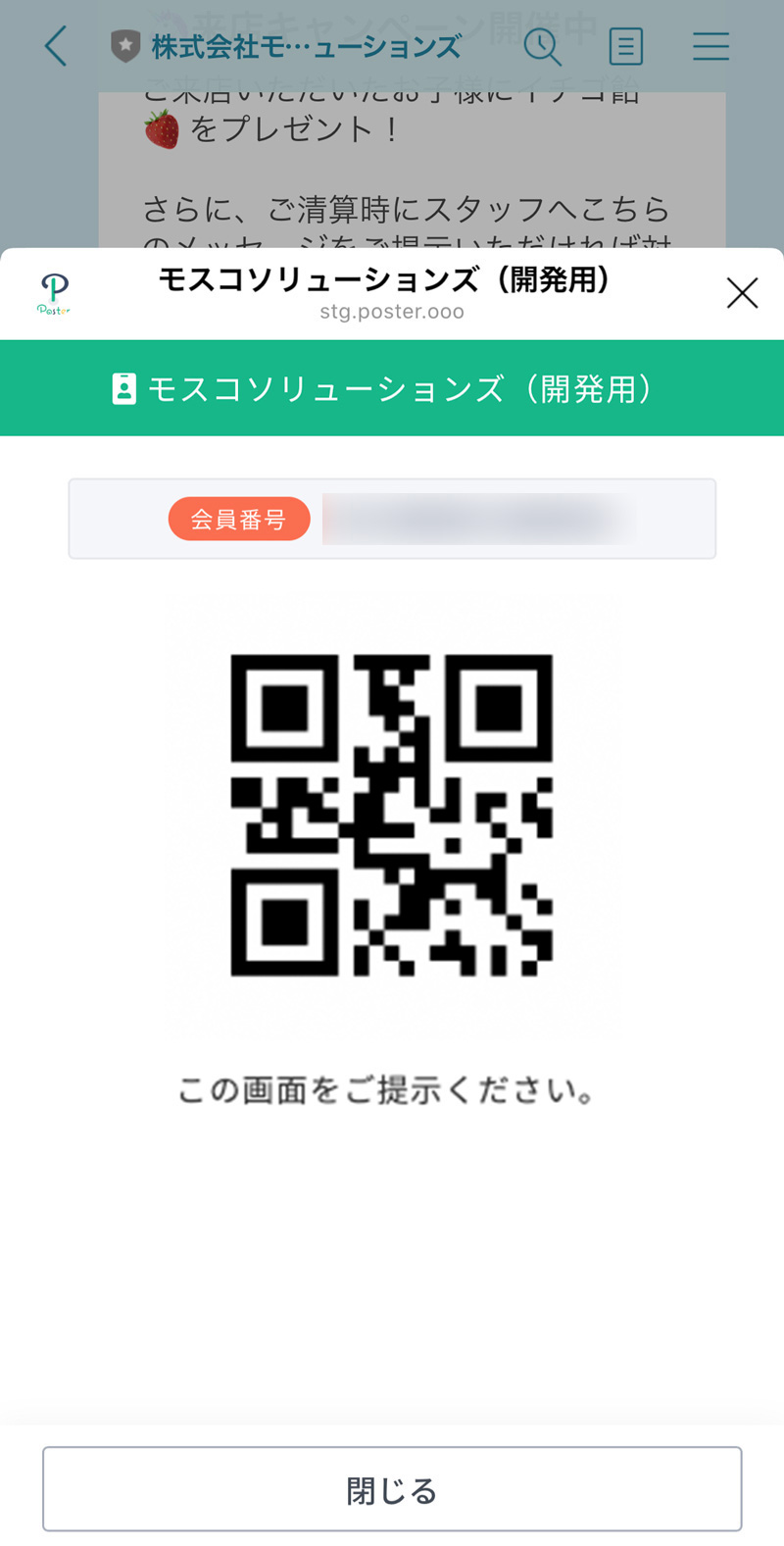Viewport: 784px width, 1546px height.
Task: Close the modal with the X icon
Action: coord(742,292)
